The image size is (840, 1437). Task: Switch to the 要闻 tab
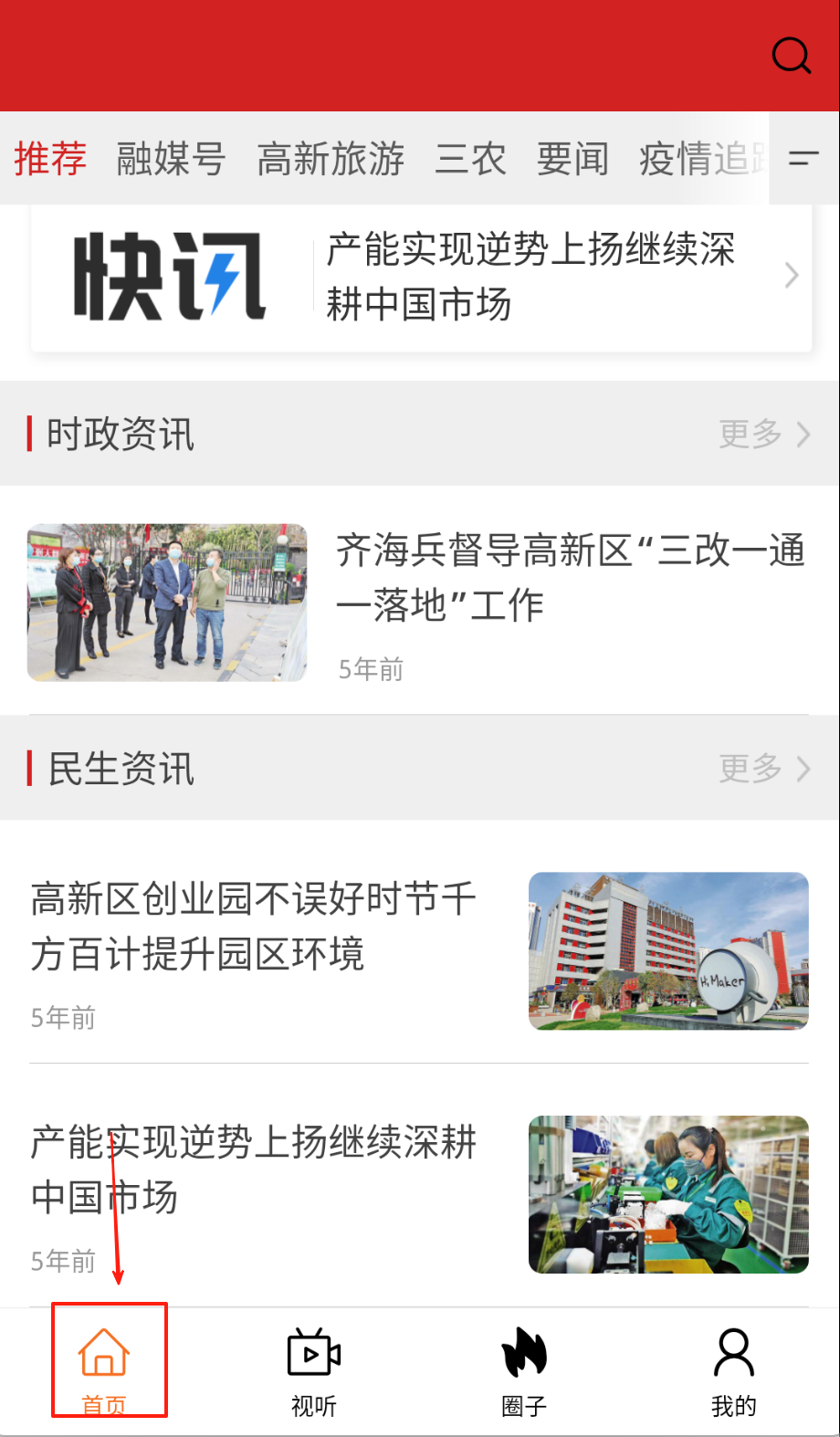pyautogui.click(x=572, y=159)
